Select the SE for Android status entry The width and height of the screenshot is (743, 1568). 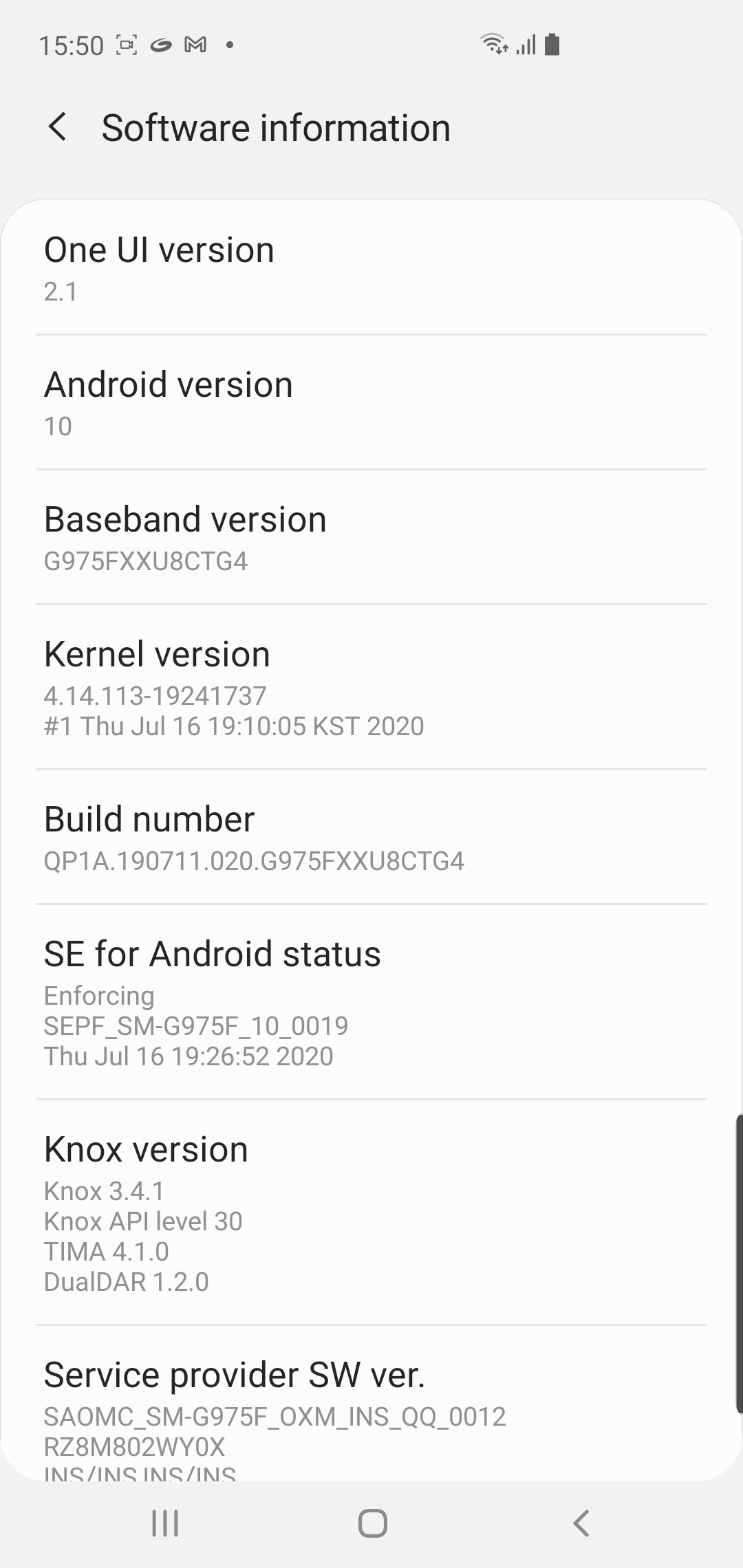[371, 1001]
